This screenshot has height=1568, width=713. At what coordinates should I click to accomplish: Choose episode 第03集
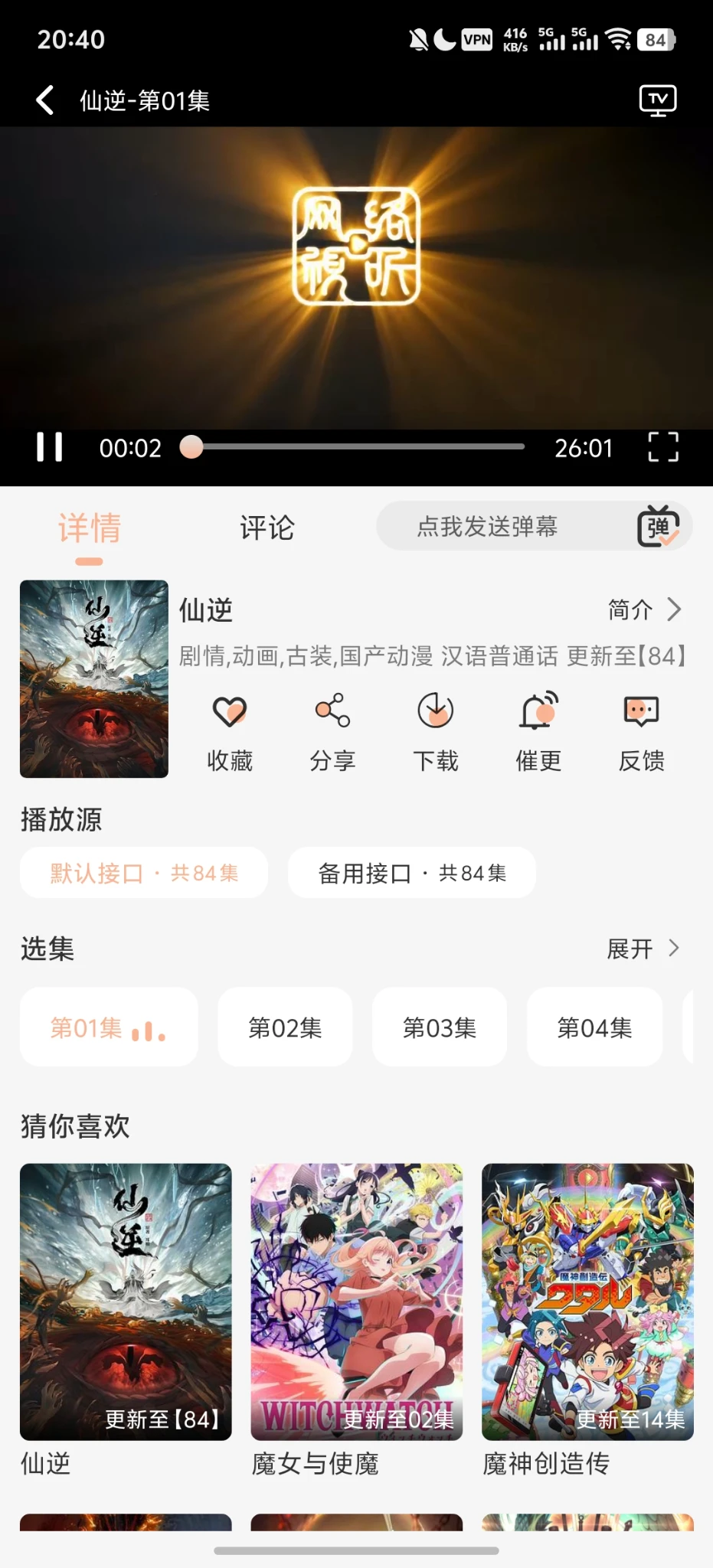(440, 1027)
